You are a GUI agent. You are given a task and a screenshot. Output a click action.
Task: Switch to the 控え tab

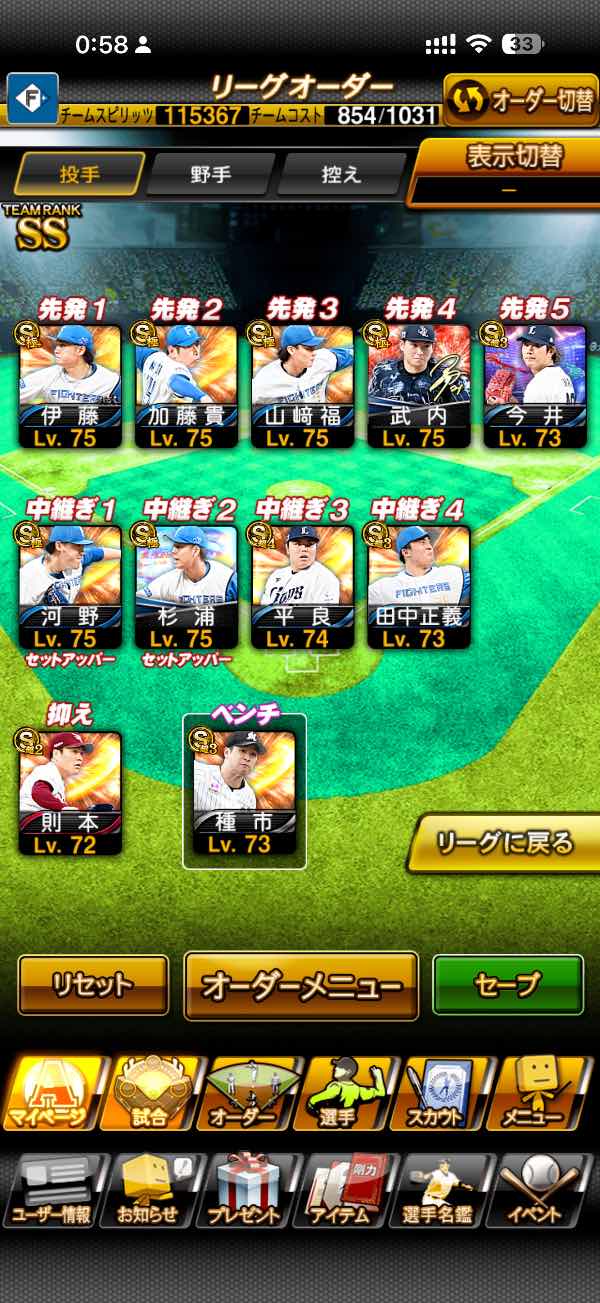(x=340, y=174)
